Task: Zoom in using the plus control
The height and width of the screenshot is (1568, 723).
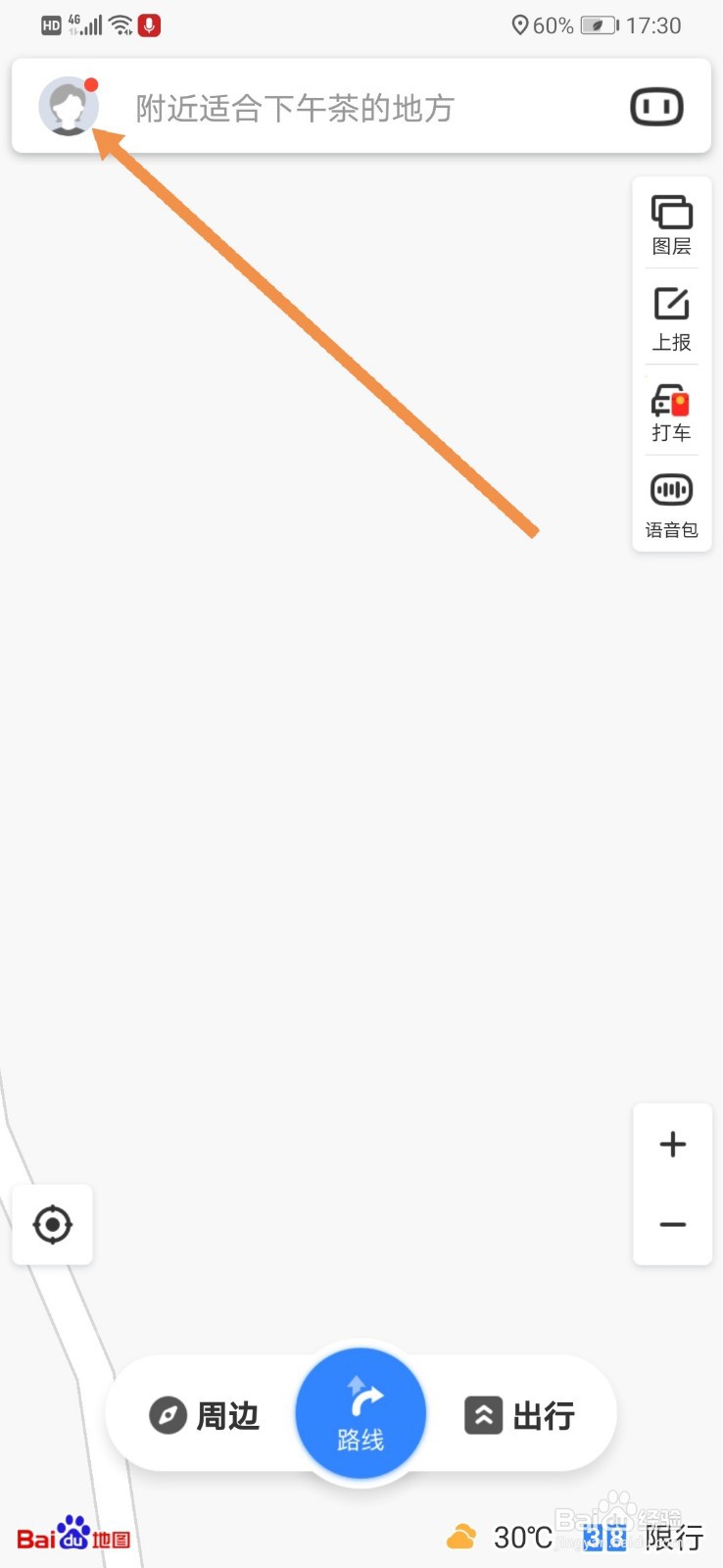Action: [x=672, y=1143]
